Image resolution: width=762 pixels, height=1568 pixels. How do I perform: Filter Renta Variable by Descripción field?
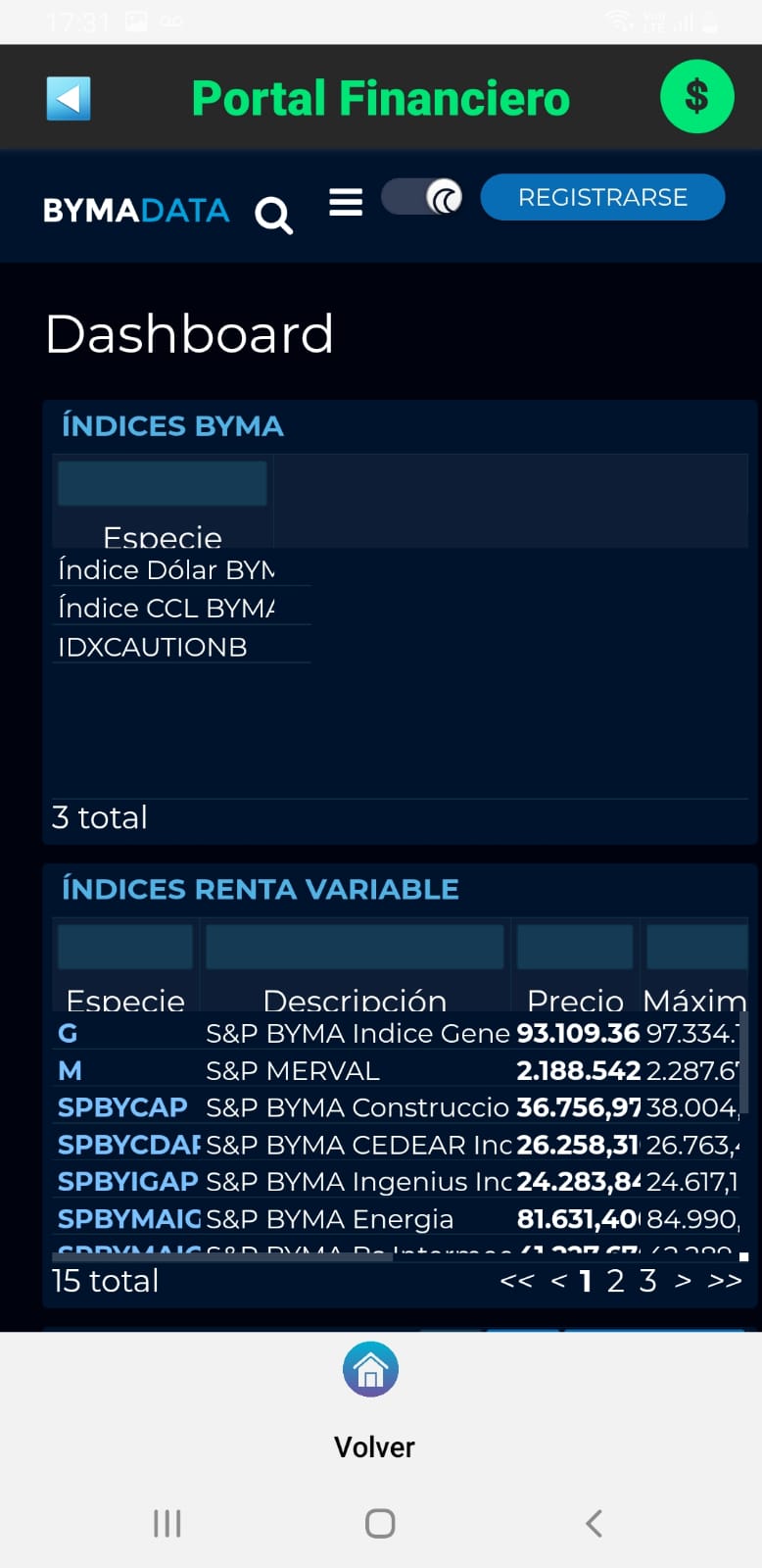click(355, 947)
